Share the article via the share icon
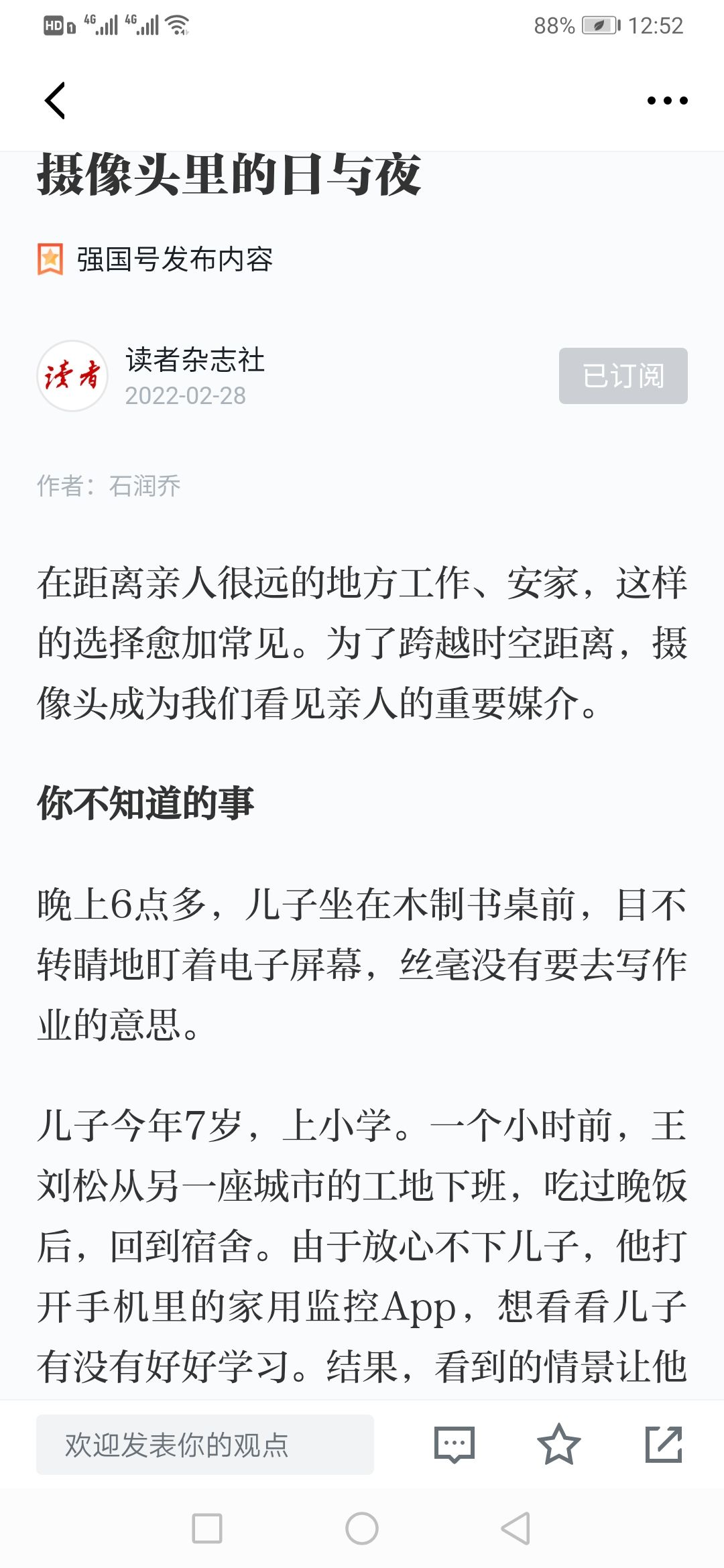Screen dimensions: 724x1568 tap(664, 1444)
